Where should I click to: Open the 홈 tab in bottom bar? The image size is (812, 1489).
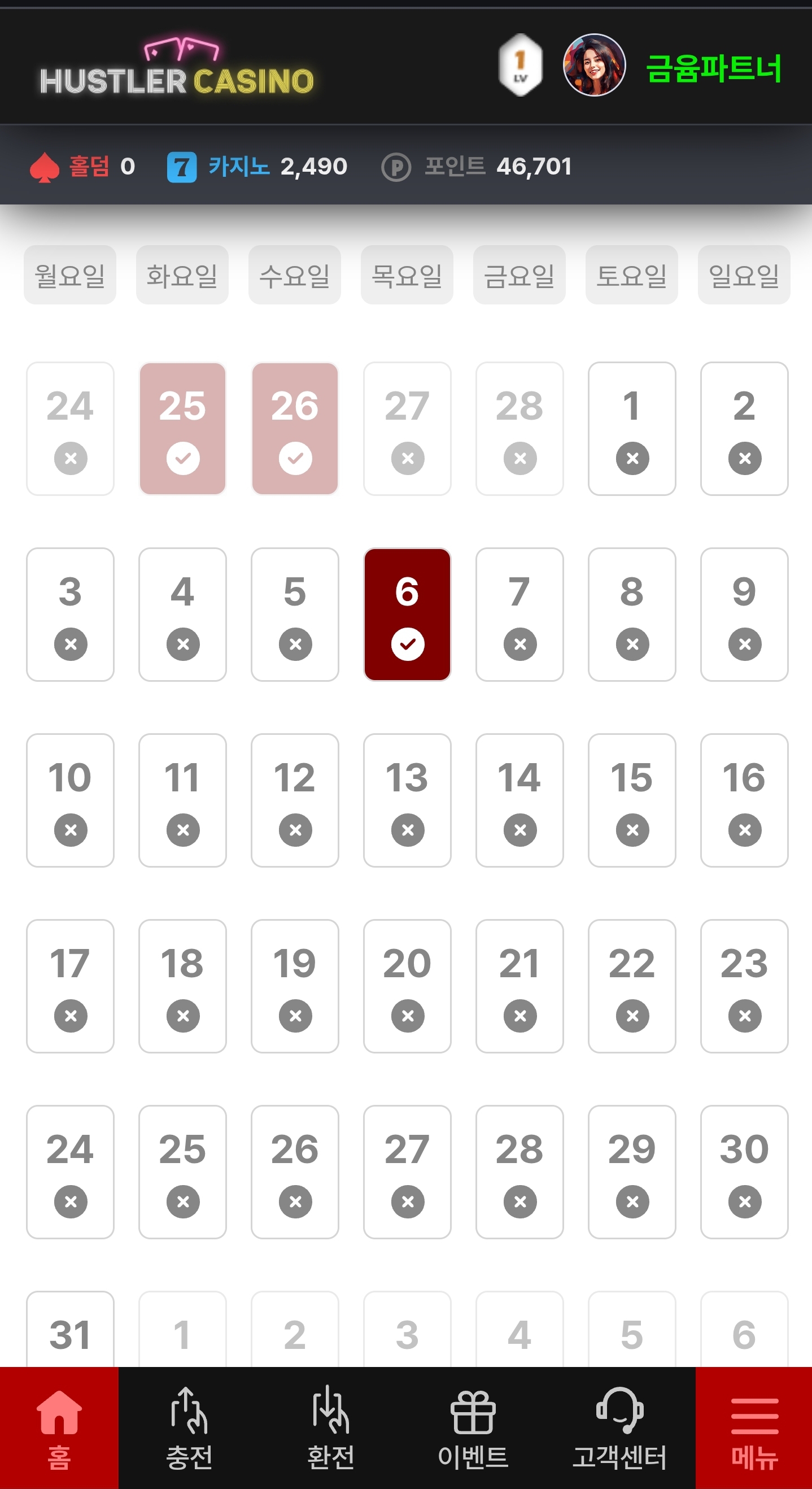coord(59,1429)
